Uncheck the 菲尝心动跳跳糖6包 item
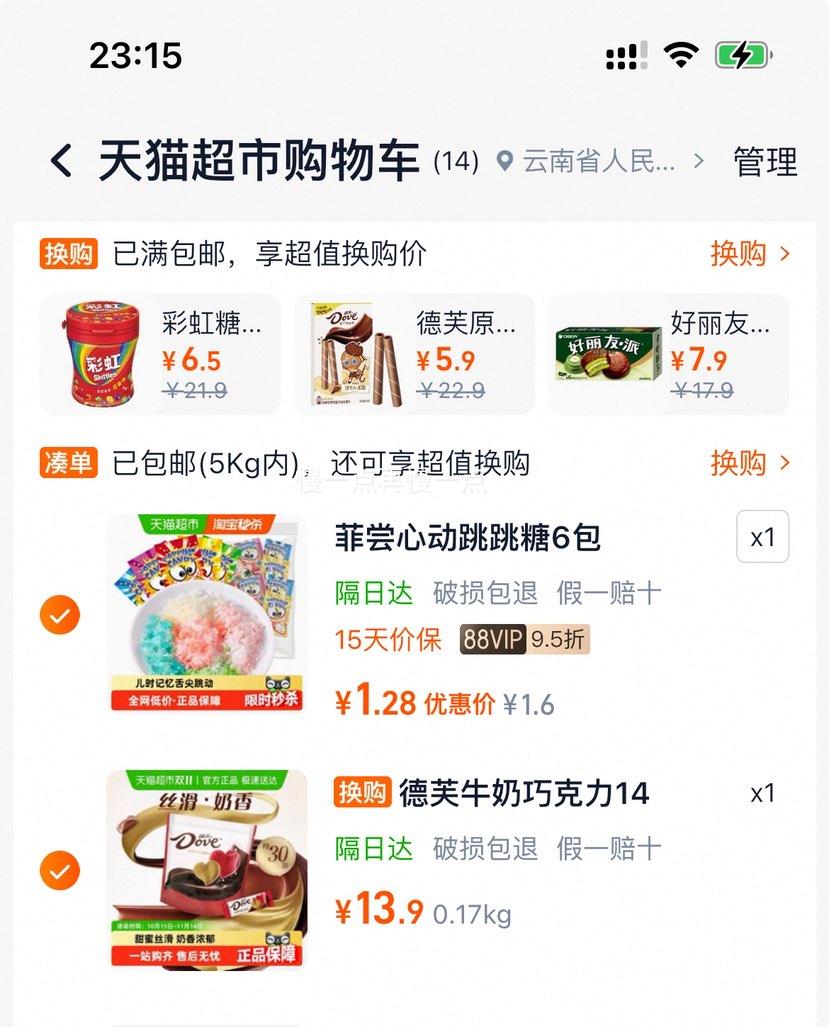Screen dimensions: 829x1027 click(60, 615)
